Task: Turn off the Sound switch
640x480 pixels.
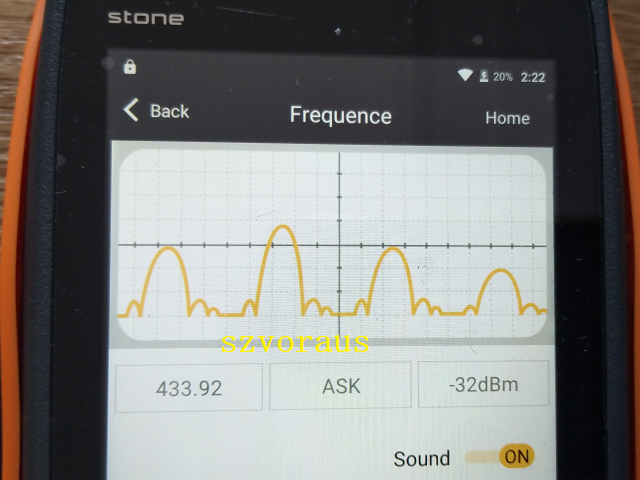Action: pos(503,457)
